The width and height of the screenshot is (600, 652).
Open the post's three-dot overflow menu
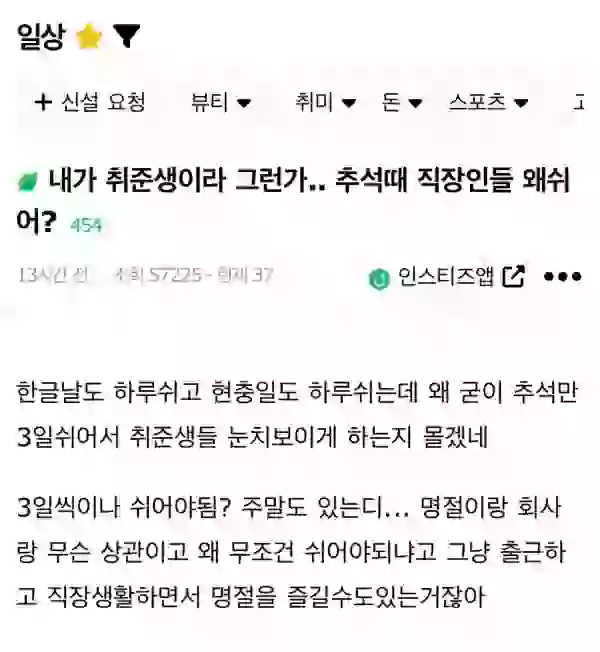(562, 277)
